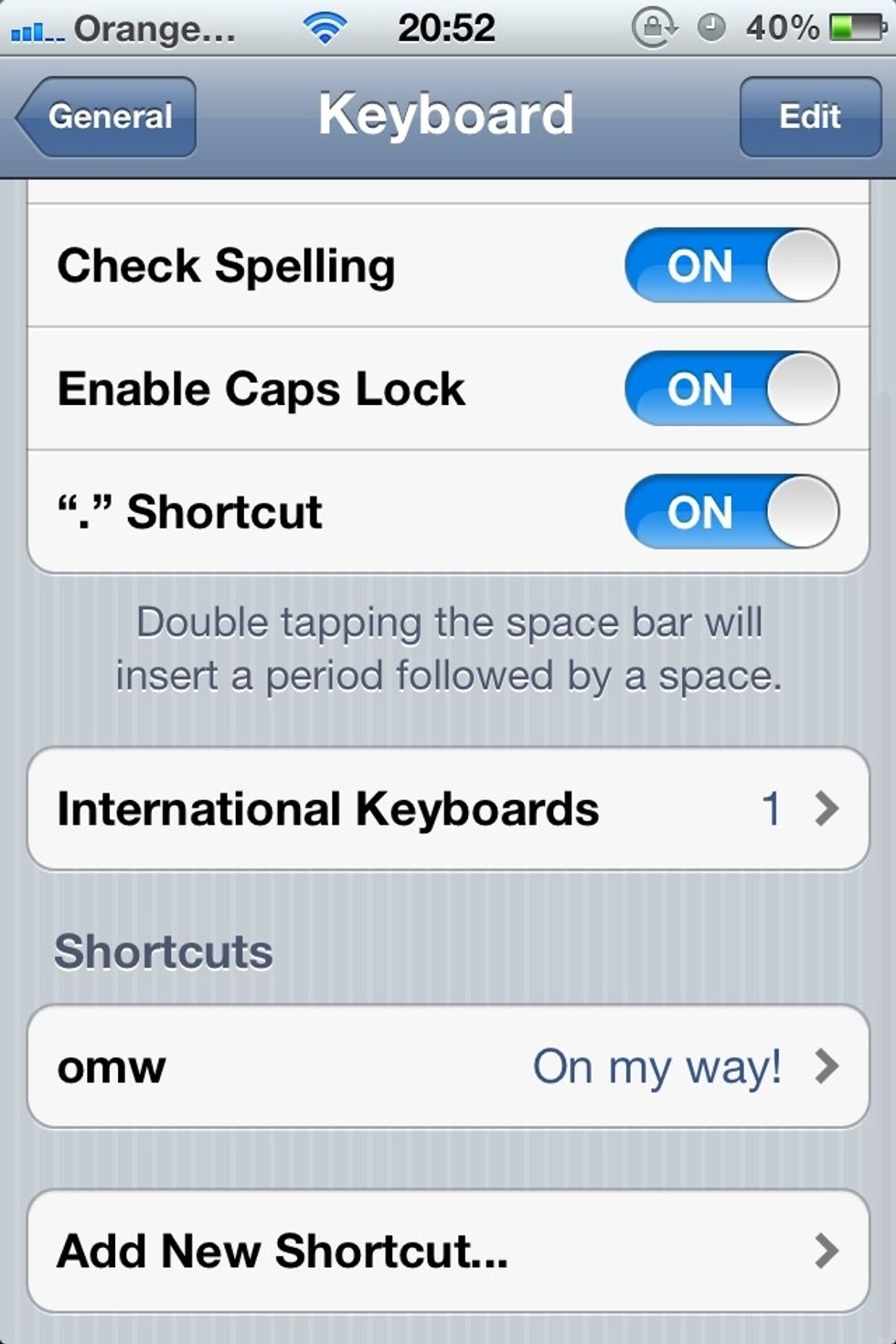
Task: Turn off Enable Caps Lock
Action: coord(730,389)
